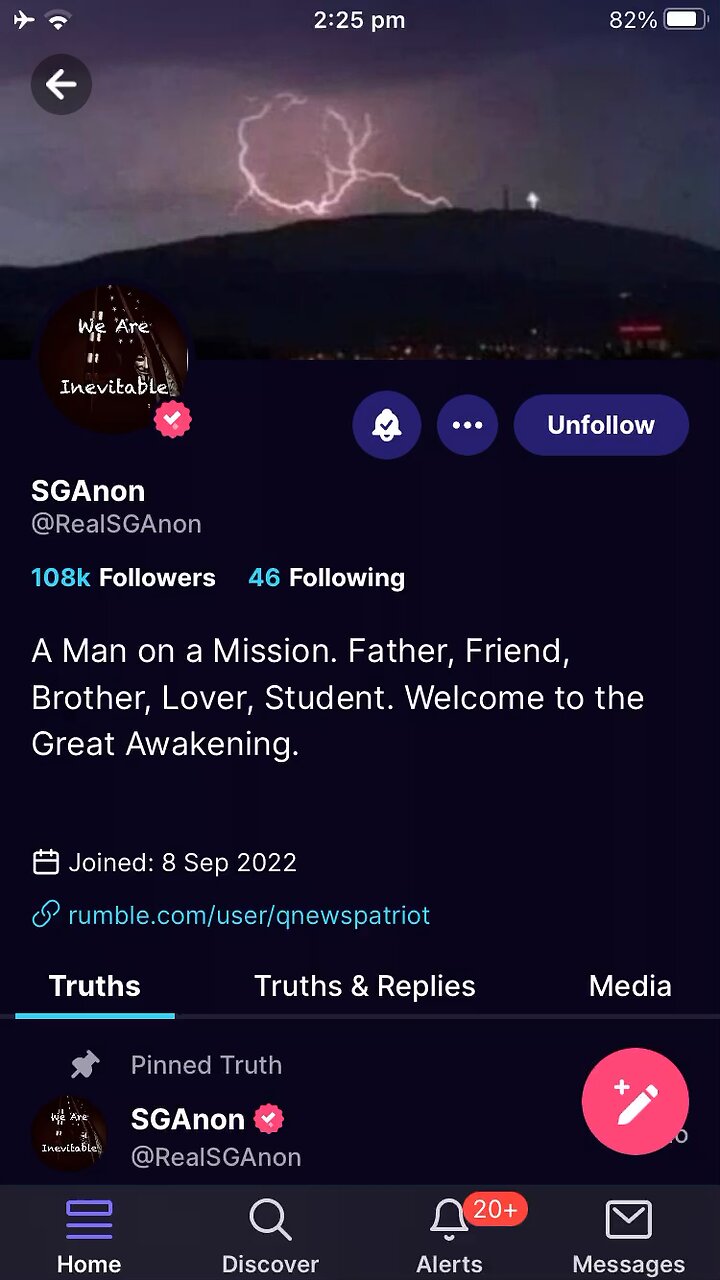Check Alerts with the 20+ notification badge

(449, 1220)
